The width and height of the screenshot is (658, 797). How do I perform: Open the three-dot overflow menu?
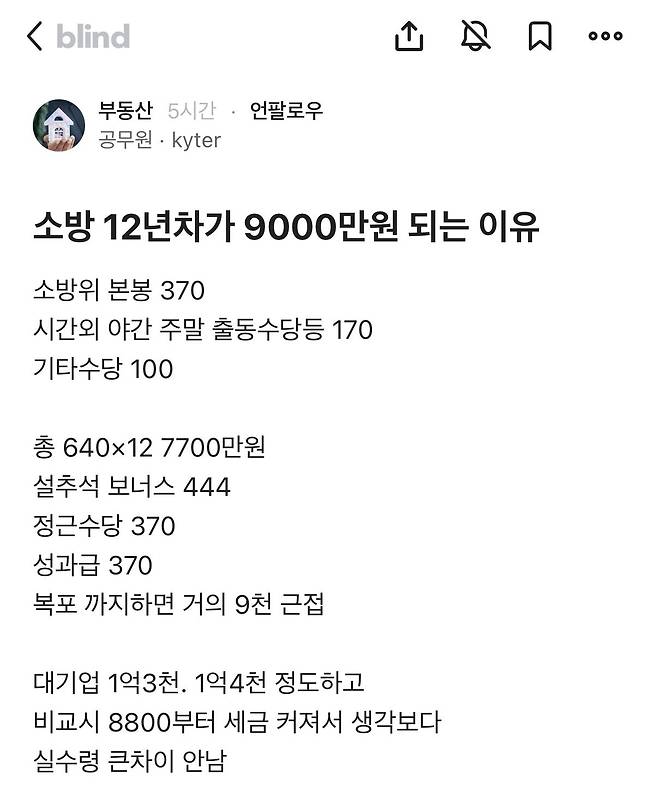(605, 37)
